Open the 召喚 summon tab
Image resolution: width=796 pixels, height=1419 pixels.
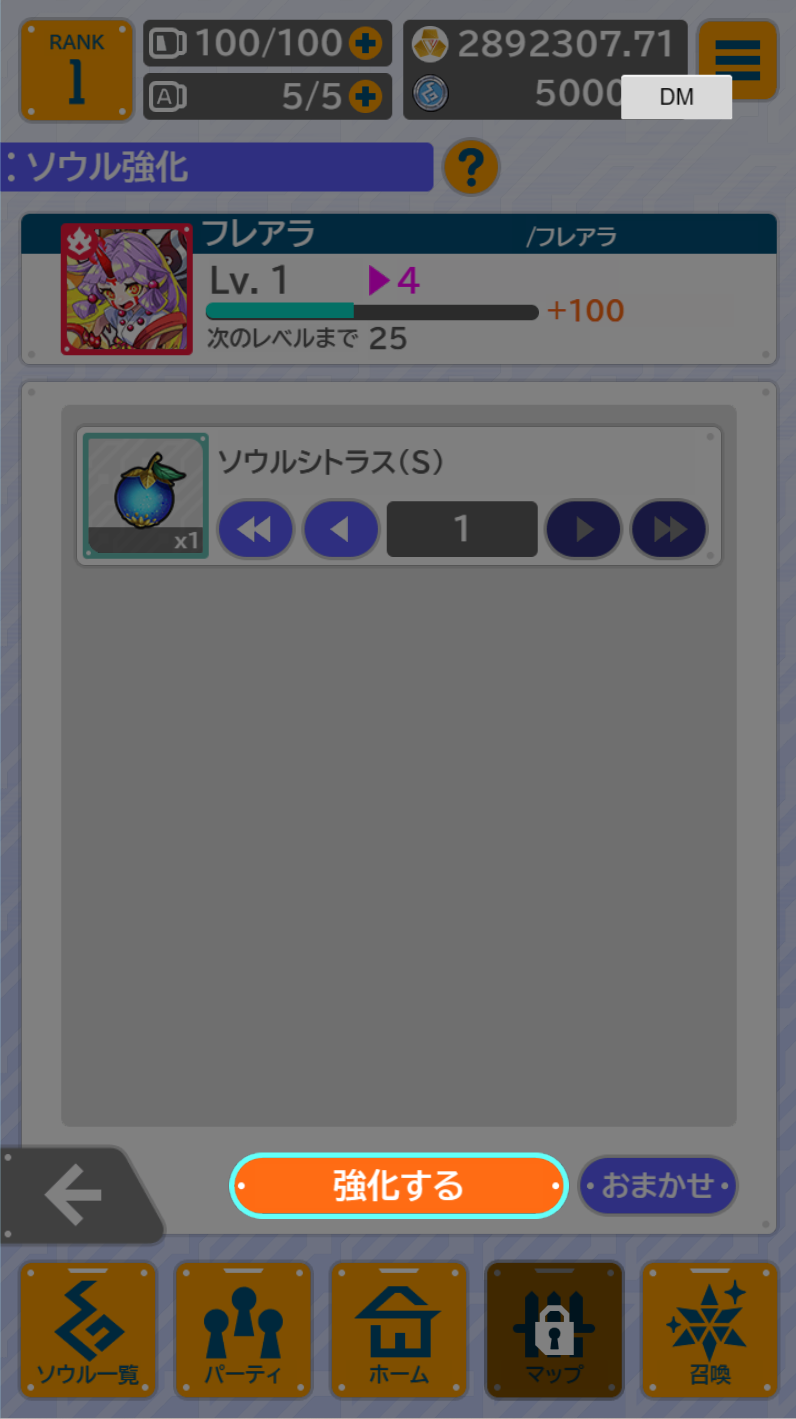[x=709, y=1330]
